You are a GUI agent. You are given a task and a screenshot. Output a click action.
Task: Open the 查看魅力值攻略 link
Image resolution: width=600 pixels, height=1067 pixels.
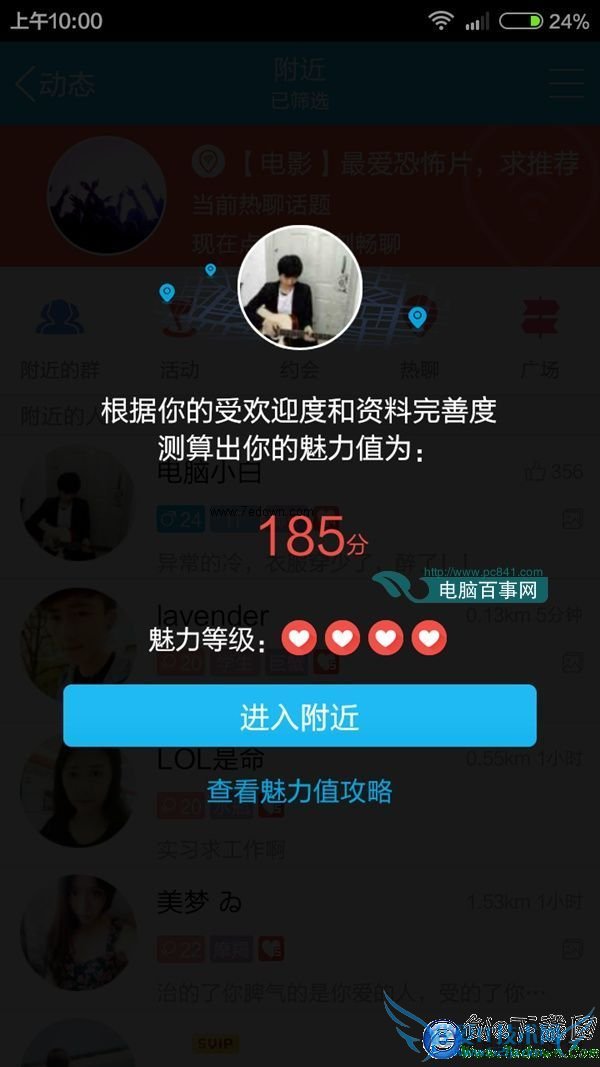299,791
